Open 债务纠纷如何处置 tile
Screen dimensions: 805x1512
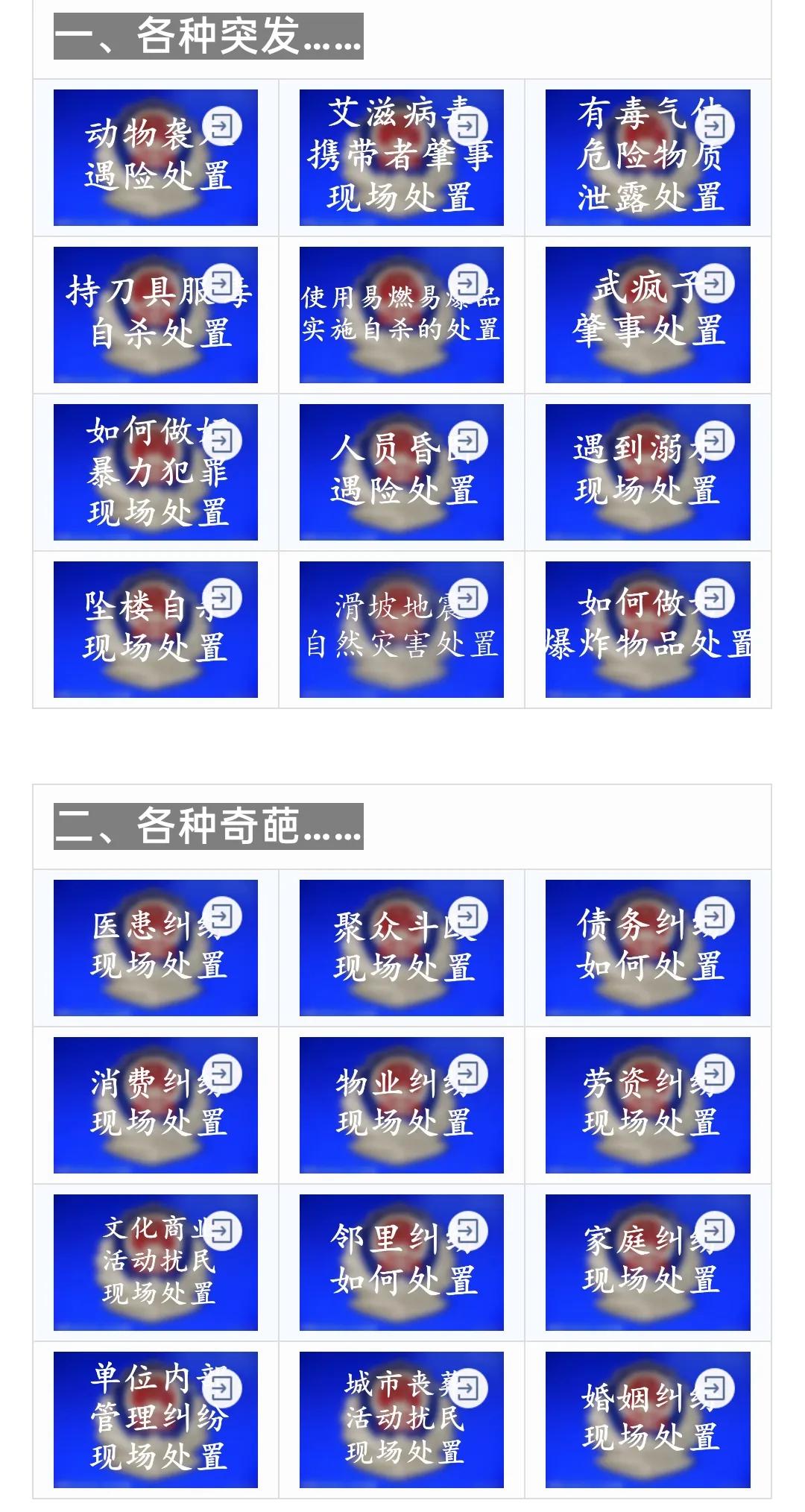647,948
